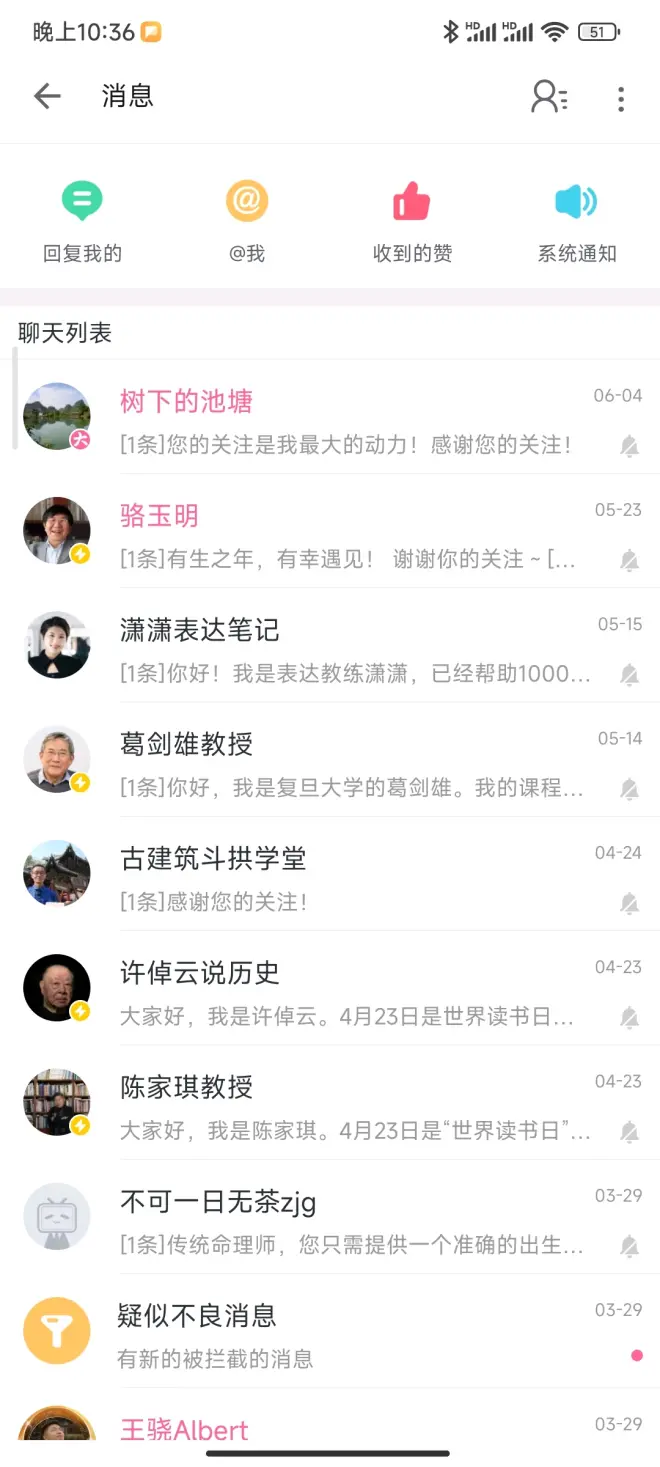
Task: Open 回复我的 replies
Action: pos(82,222)
